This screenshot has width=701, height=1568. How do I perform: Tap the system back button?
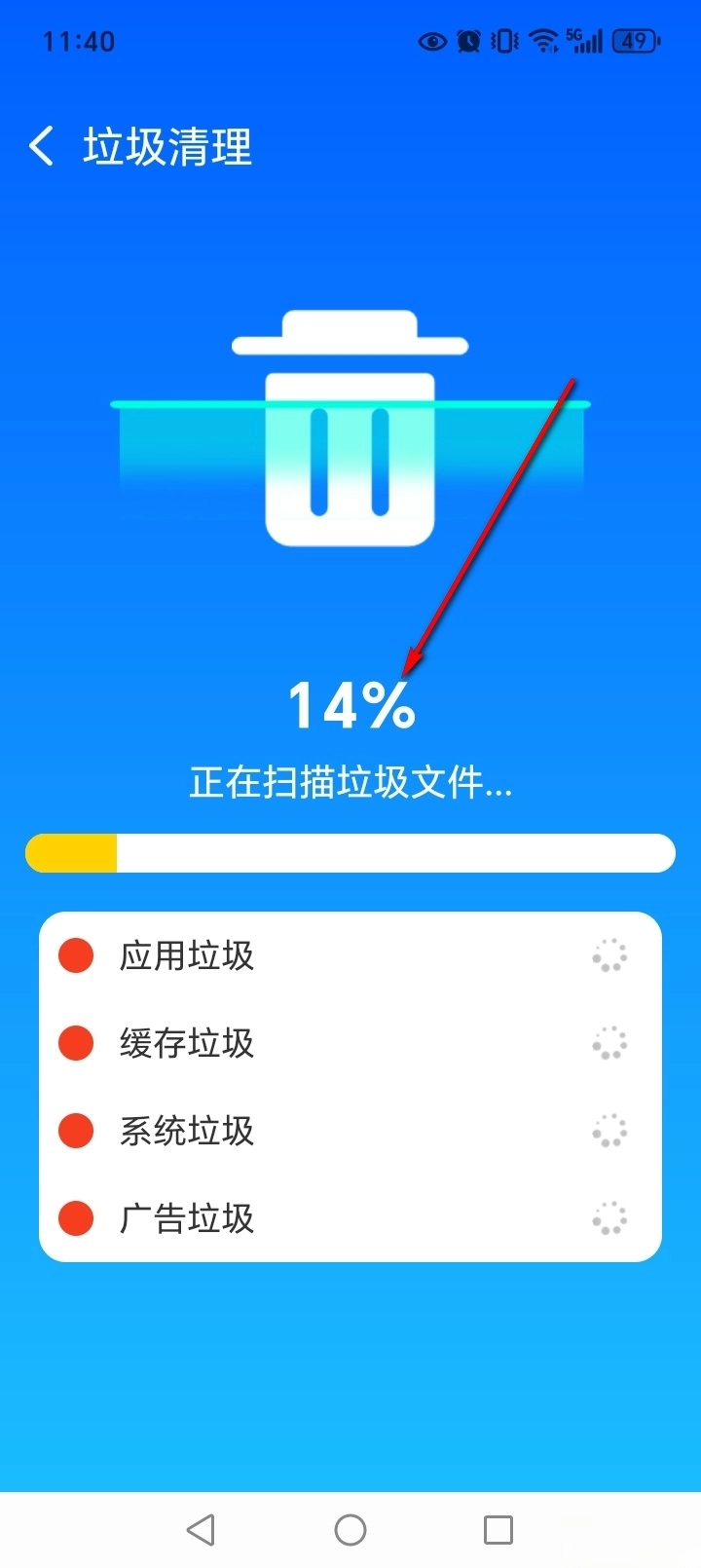[x=201, y=1529]
